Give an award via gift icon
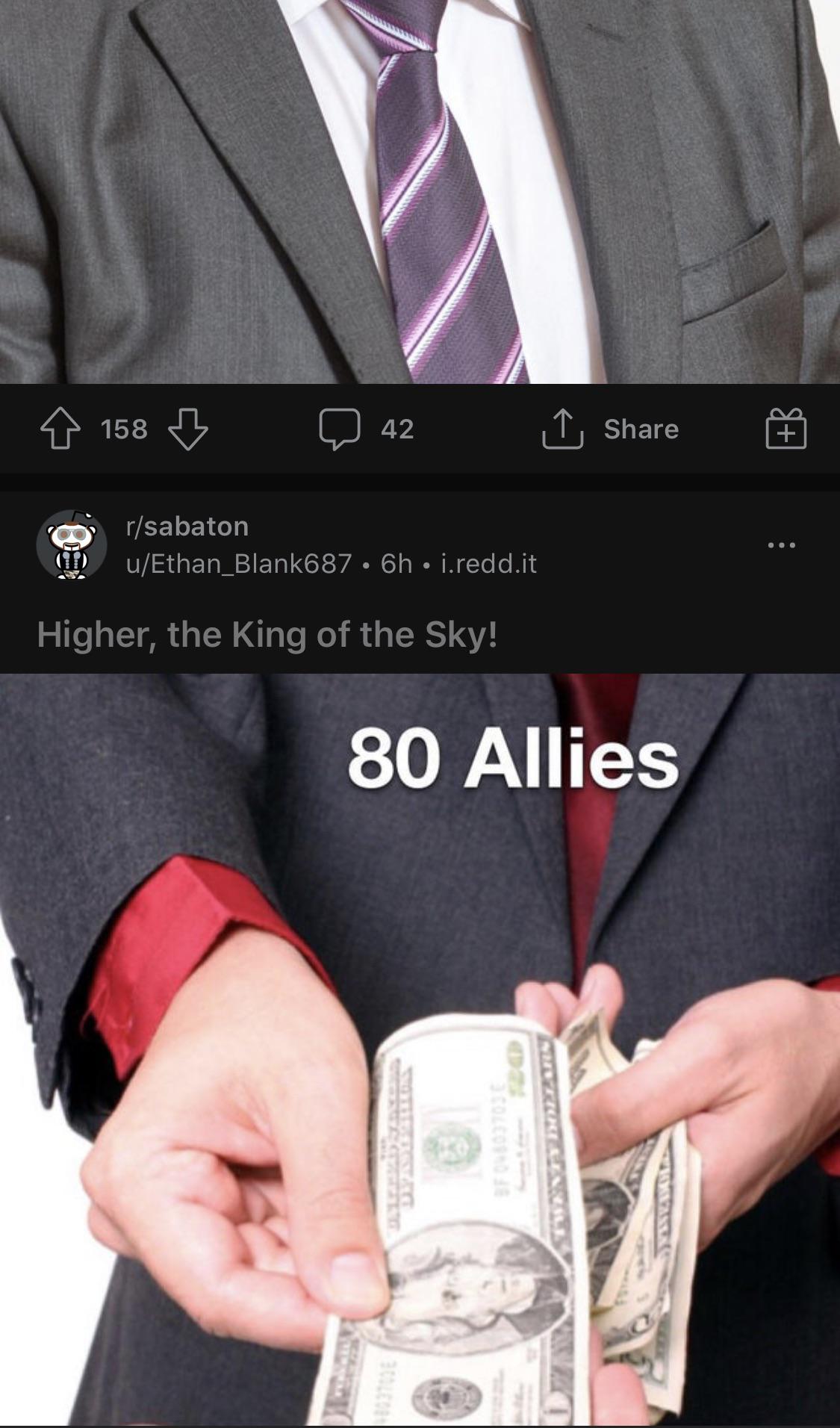840x1428 pixels. [785, 429]
